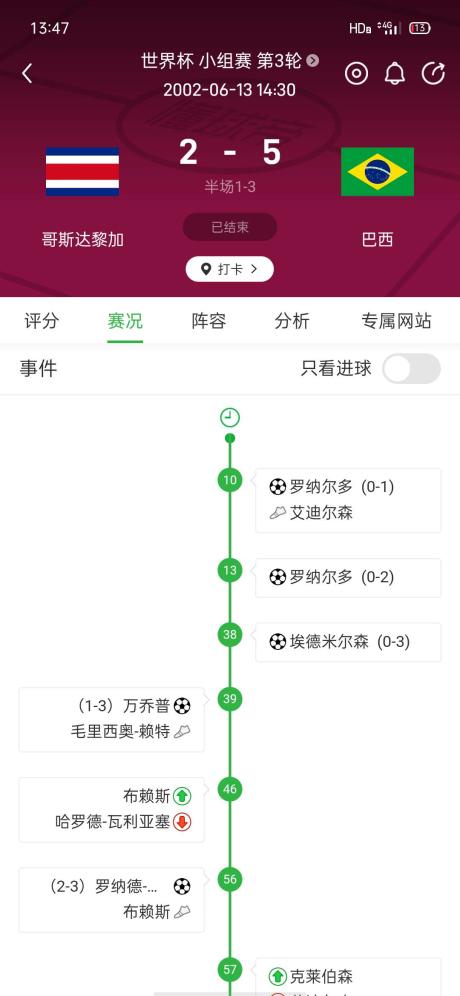This screenshot has width=460, height=996.
Task: Open the 专属网站 tab
Action: click(x=396, y=321)
